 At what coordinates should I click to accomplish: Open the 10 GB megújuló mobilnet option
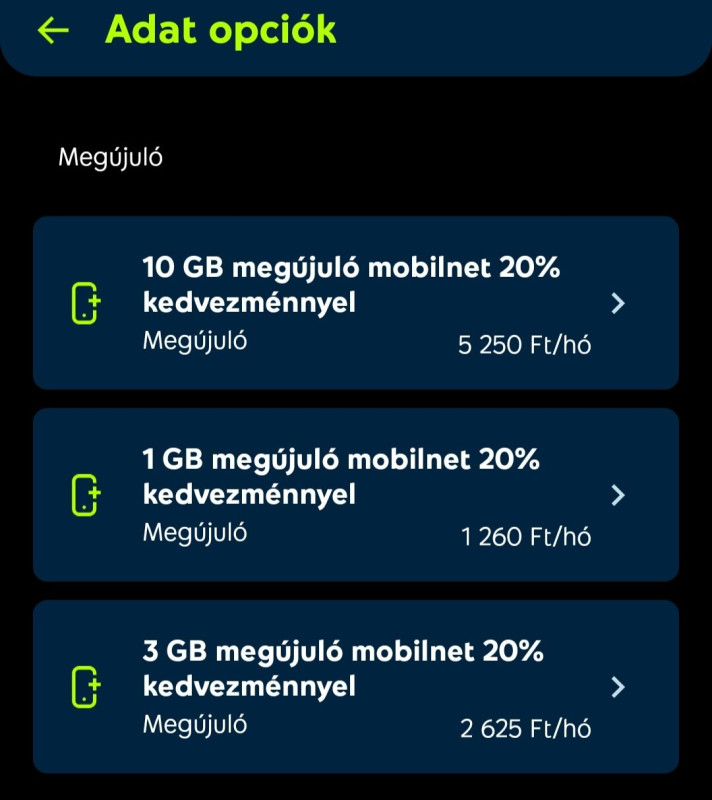355,302
